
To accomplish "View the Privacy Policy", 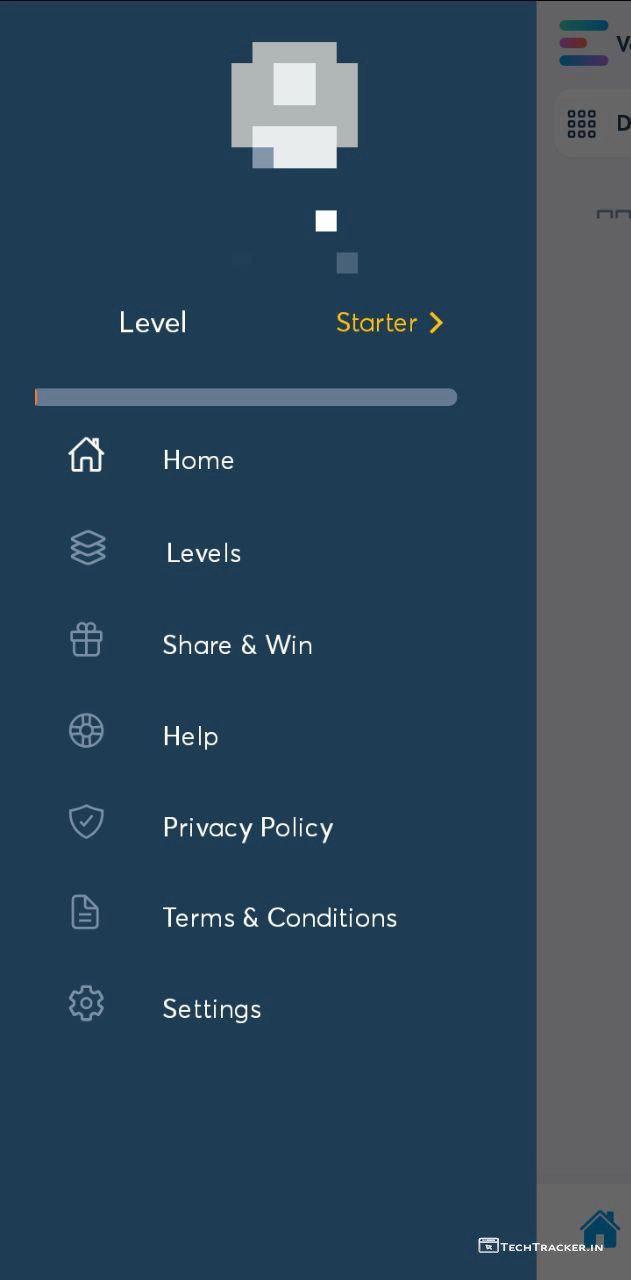I will tap(247, 828).
